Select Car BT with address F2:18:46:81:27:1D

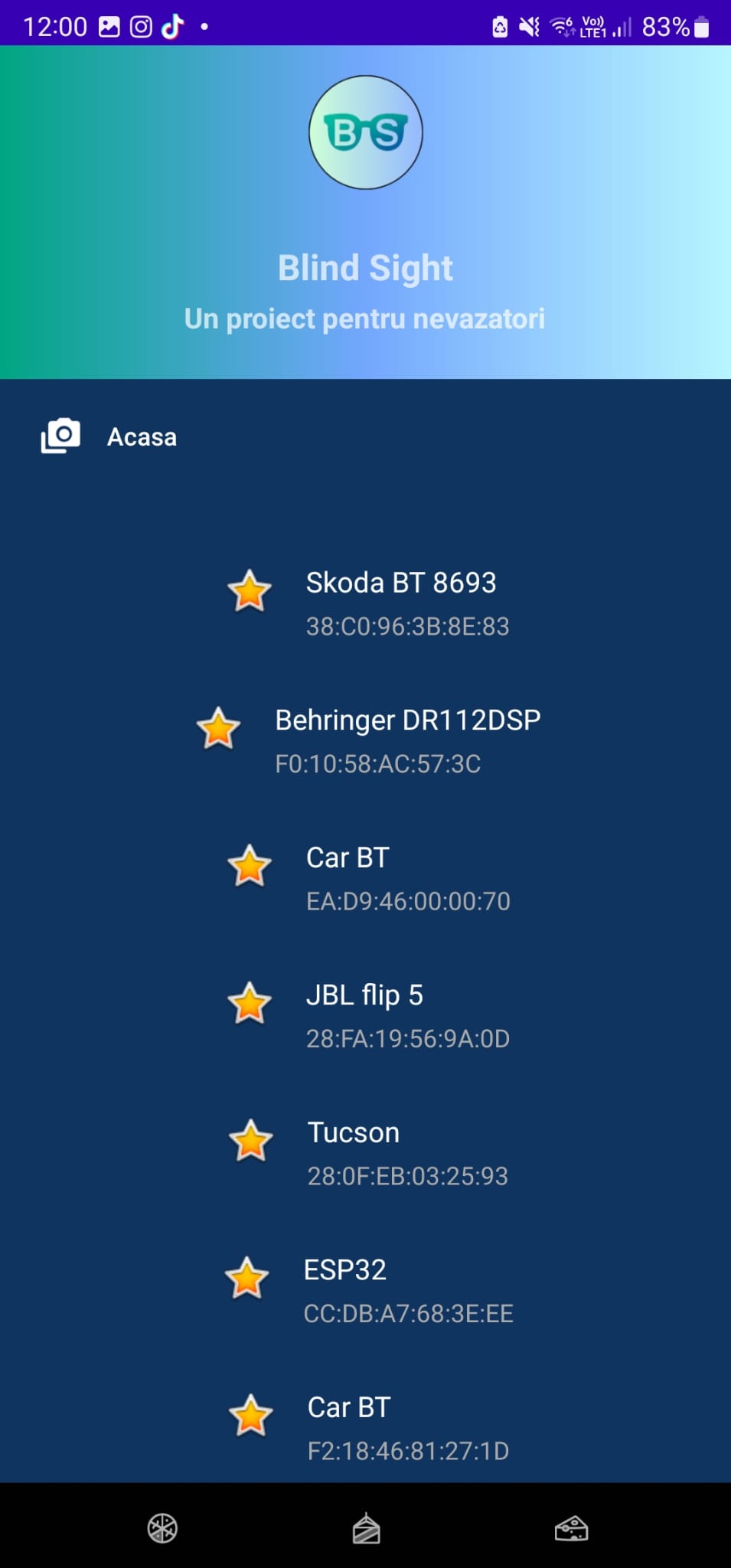[366, 1428]
